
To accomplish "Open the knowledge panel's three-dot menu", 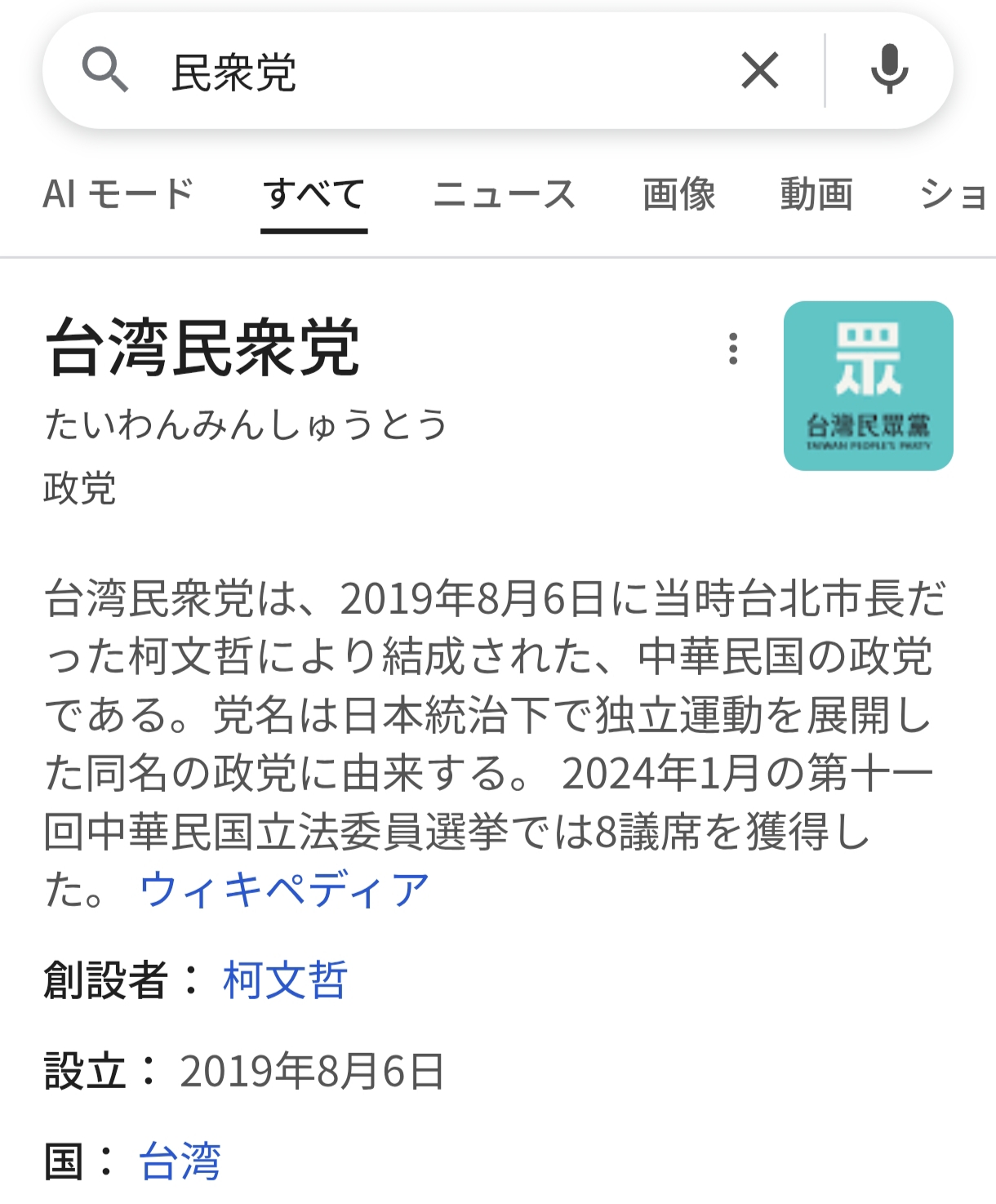I will (x=733, y=349).
